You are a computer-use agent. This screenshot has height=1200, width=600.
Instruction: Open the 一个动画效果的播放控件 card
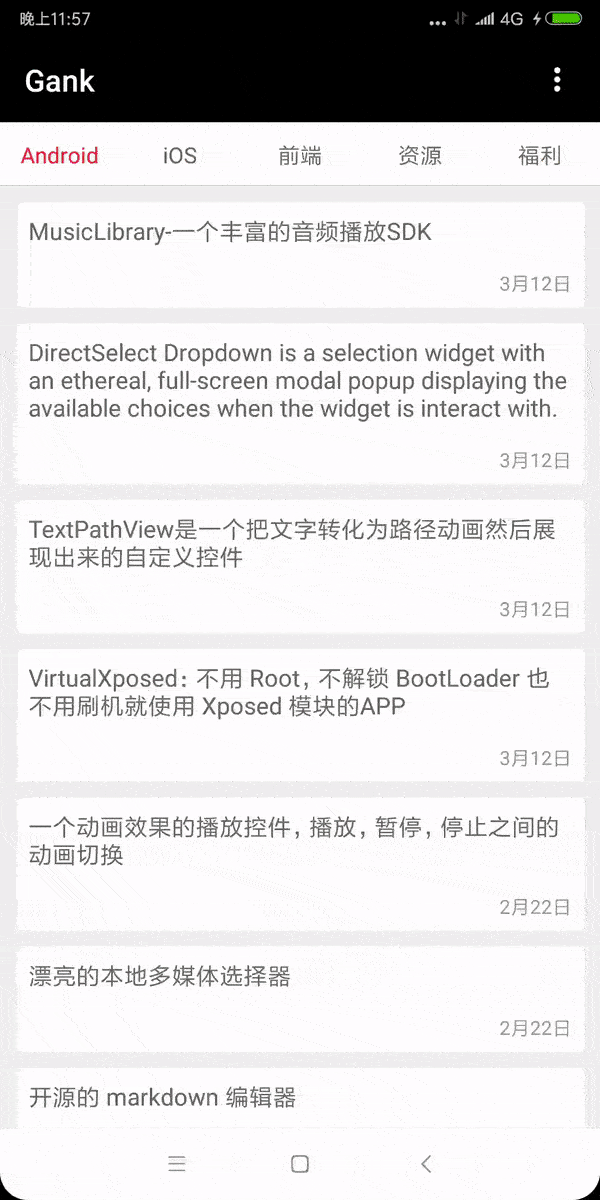click(x=300, y=864)
